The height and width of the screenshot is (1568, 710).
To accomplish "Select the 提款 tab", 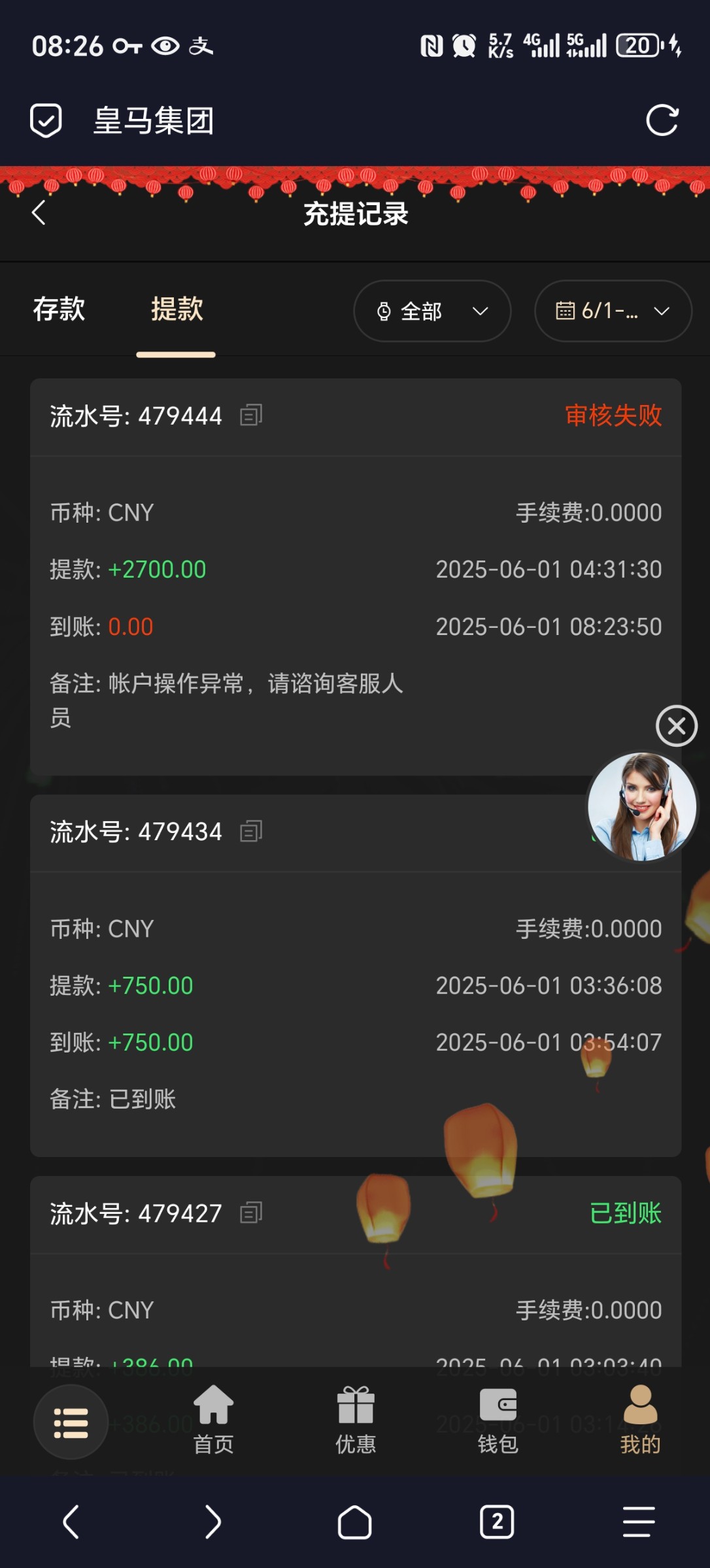I will [x=177, y=309].
